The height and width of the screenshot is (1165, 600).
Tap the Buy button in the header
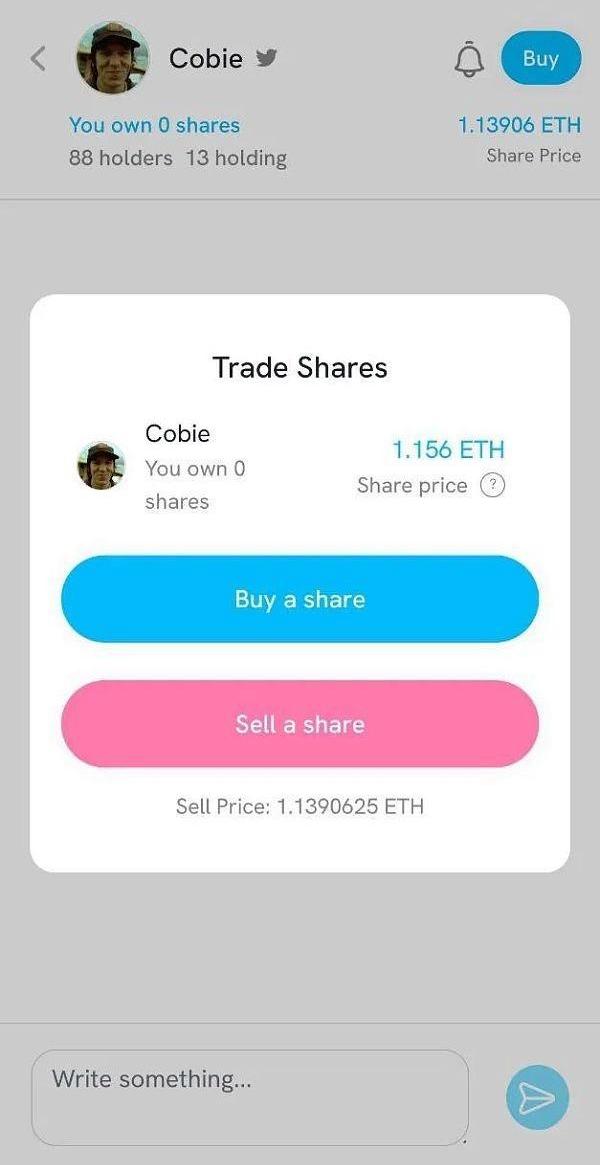(540, 58)
